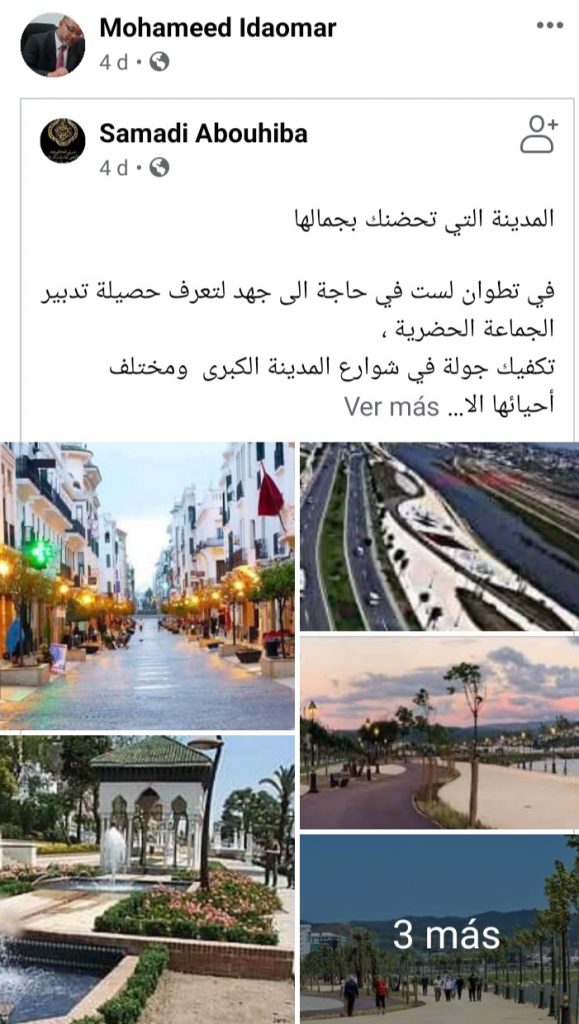This screenshot has height=1024, width=579.
Task: View the 3 más additional photos
Action: point(439,929)
